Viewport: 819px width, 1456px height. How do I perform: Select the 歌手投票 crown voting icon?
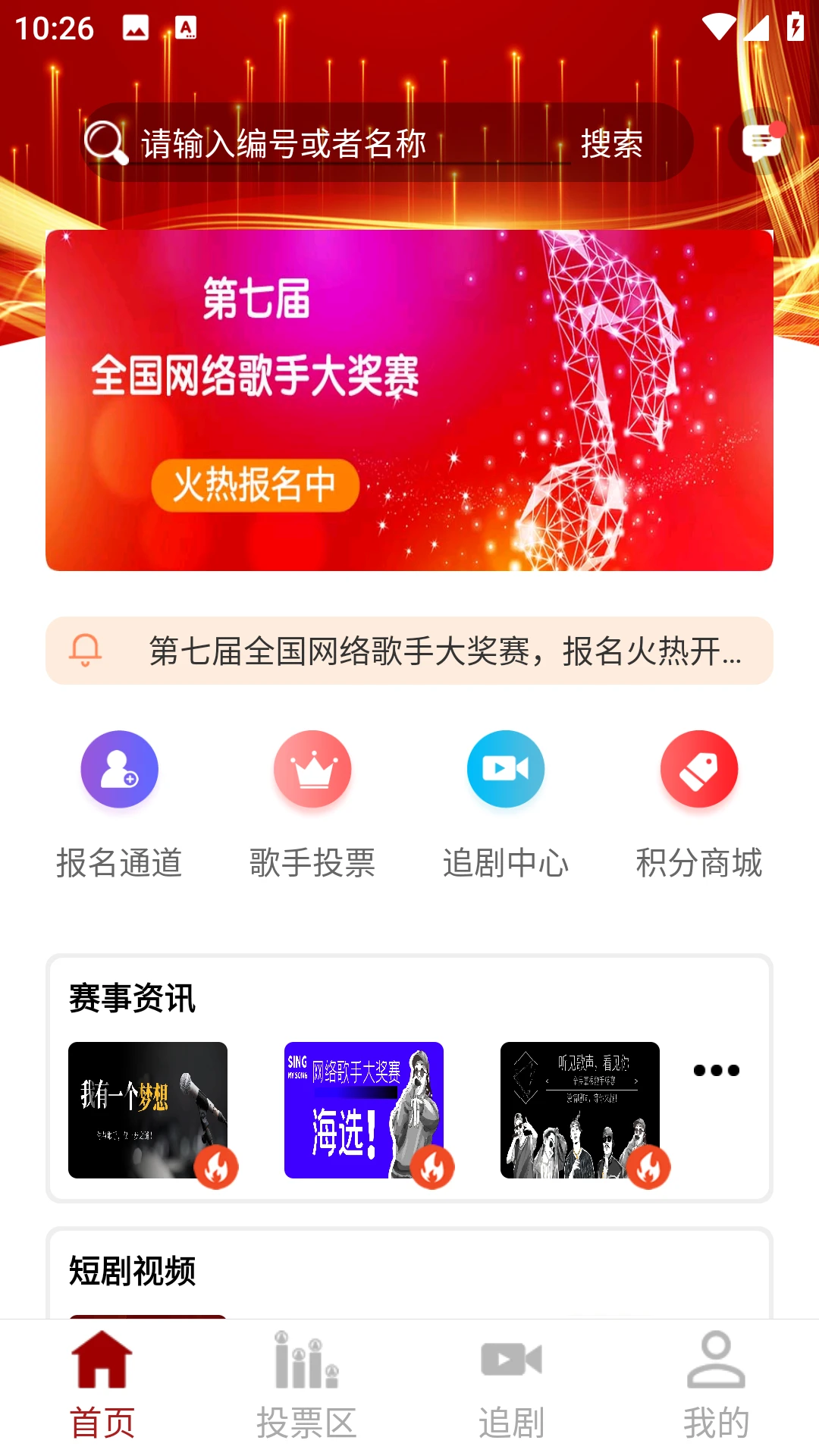312,768
